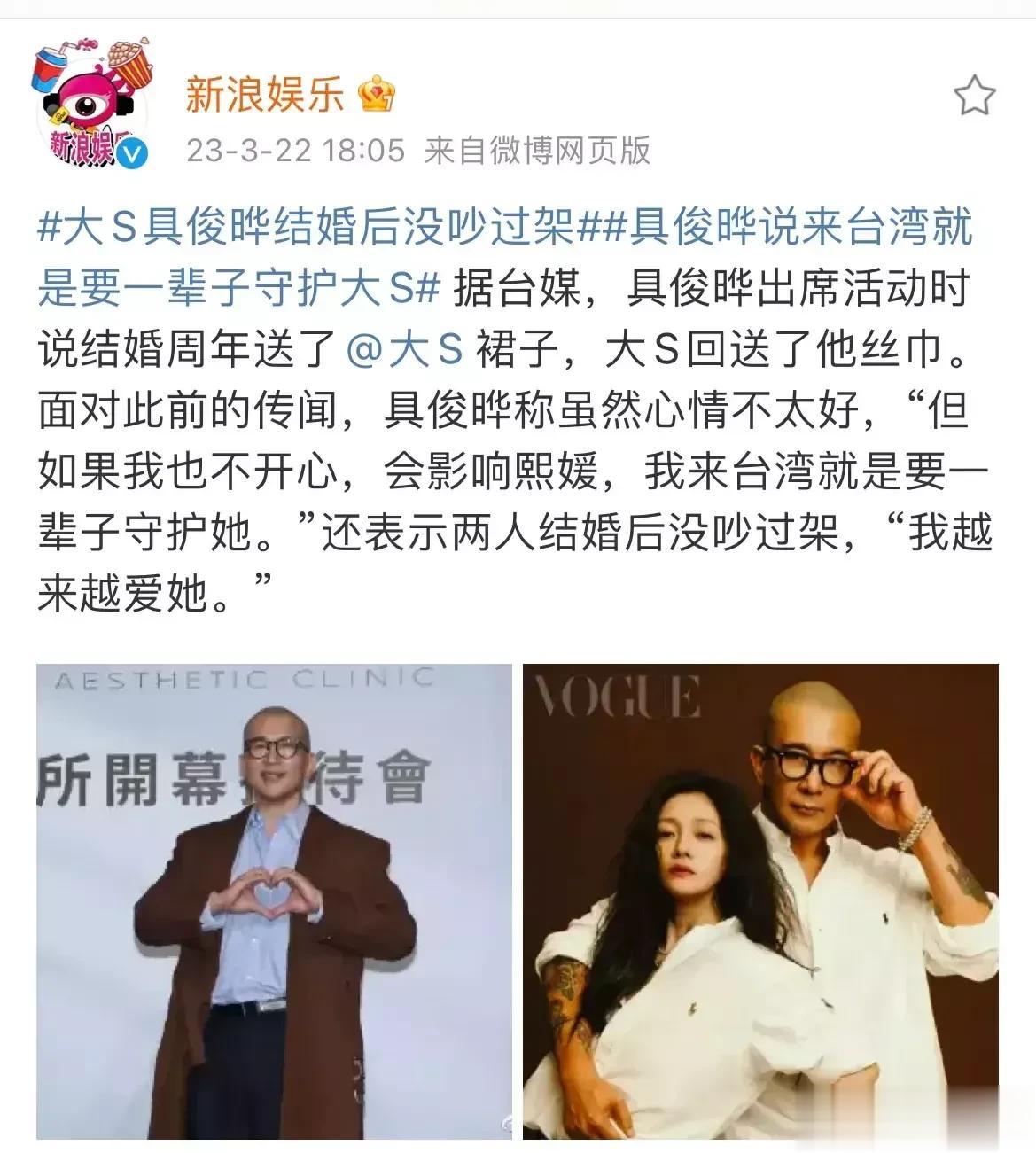The height and width of the screenshot is (1153, 1036).
Task: View the VOGUE couple photo
Action: [x=760, y=900]
